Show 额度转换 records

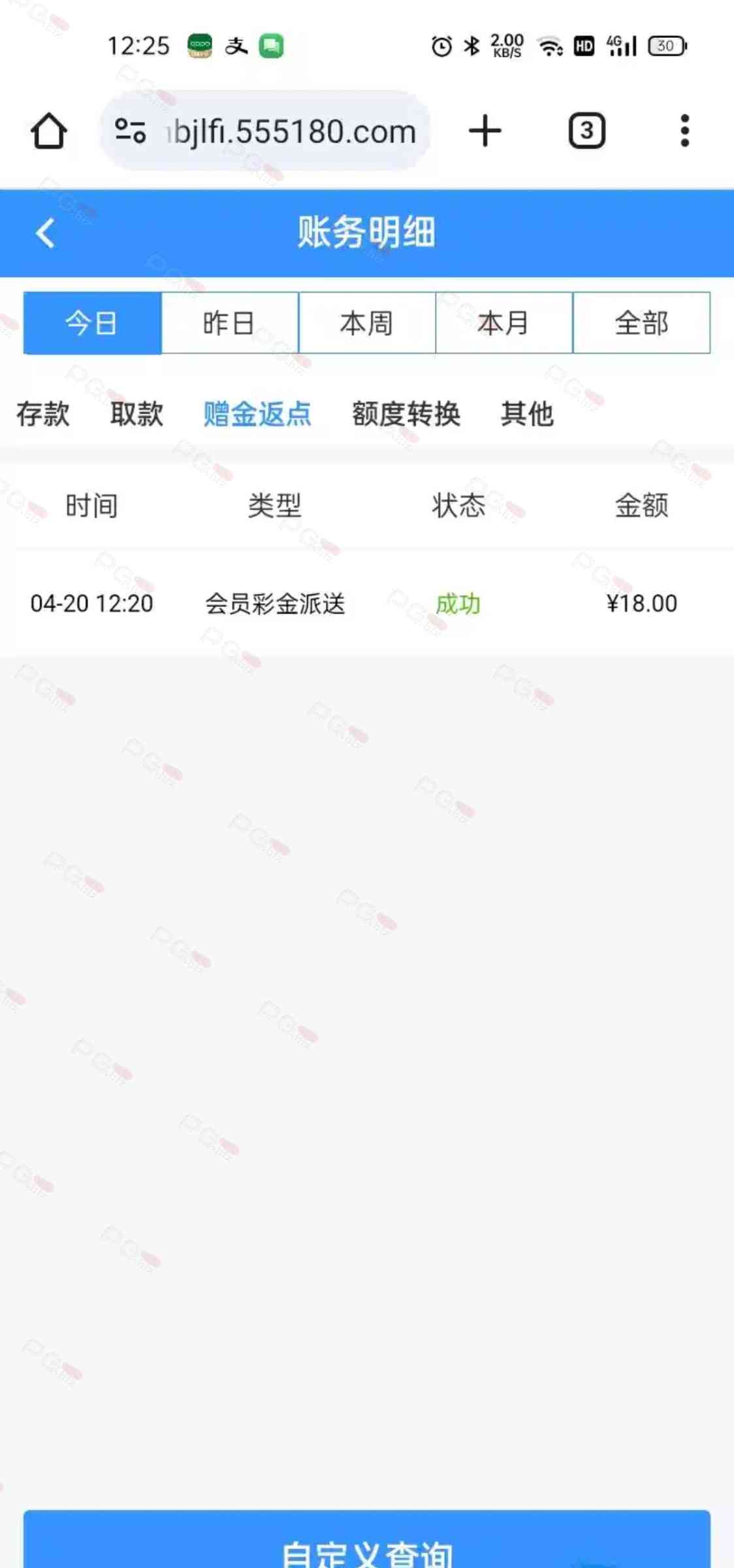(x=406, y=414)
